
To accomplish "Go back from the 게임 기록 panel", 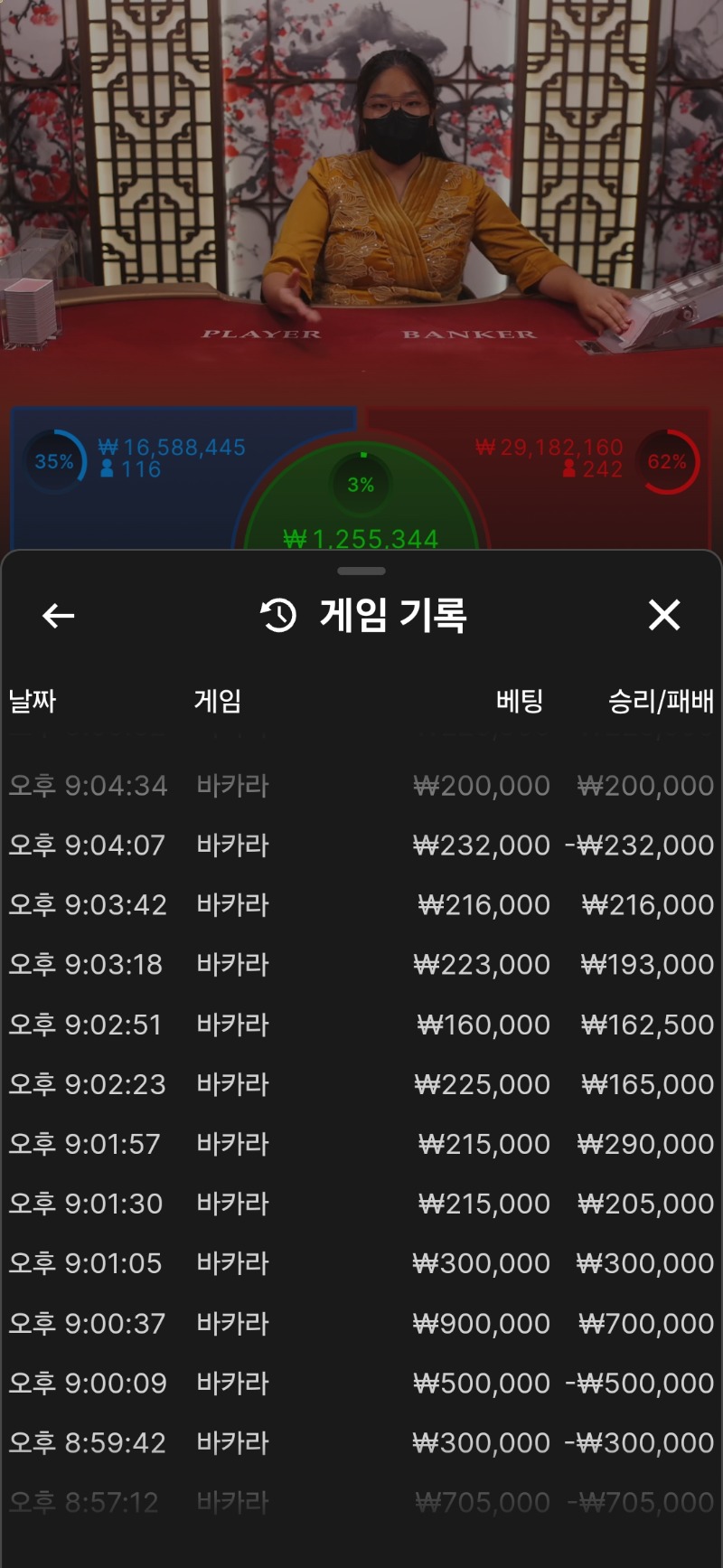I will (59, 617).
